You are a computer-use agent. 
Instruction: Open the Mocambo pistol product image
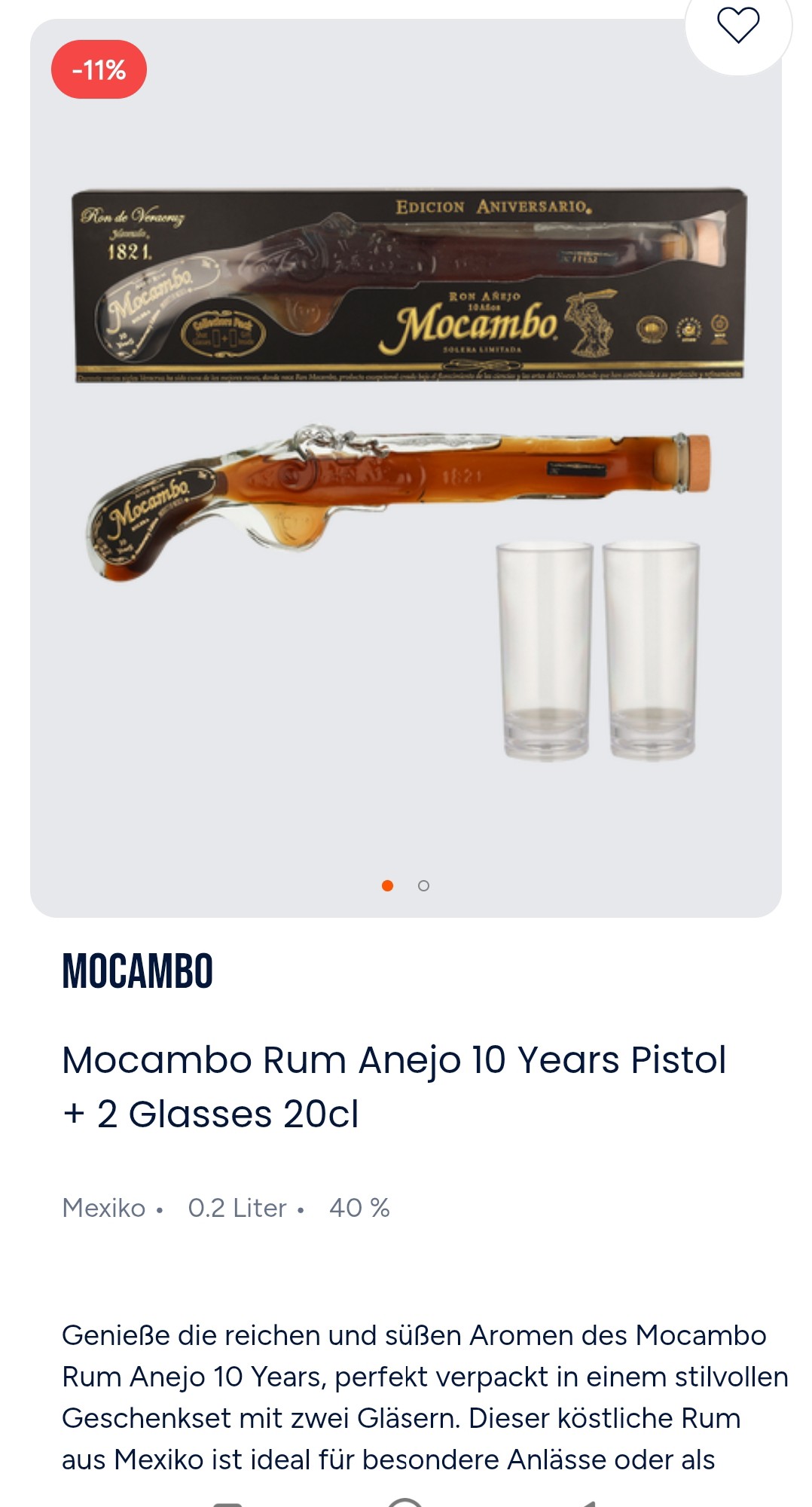(x=405, y=475)
